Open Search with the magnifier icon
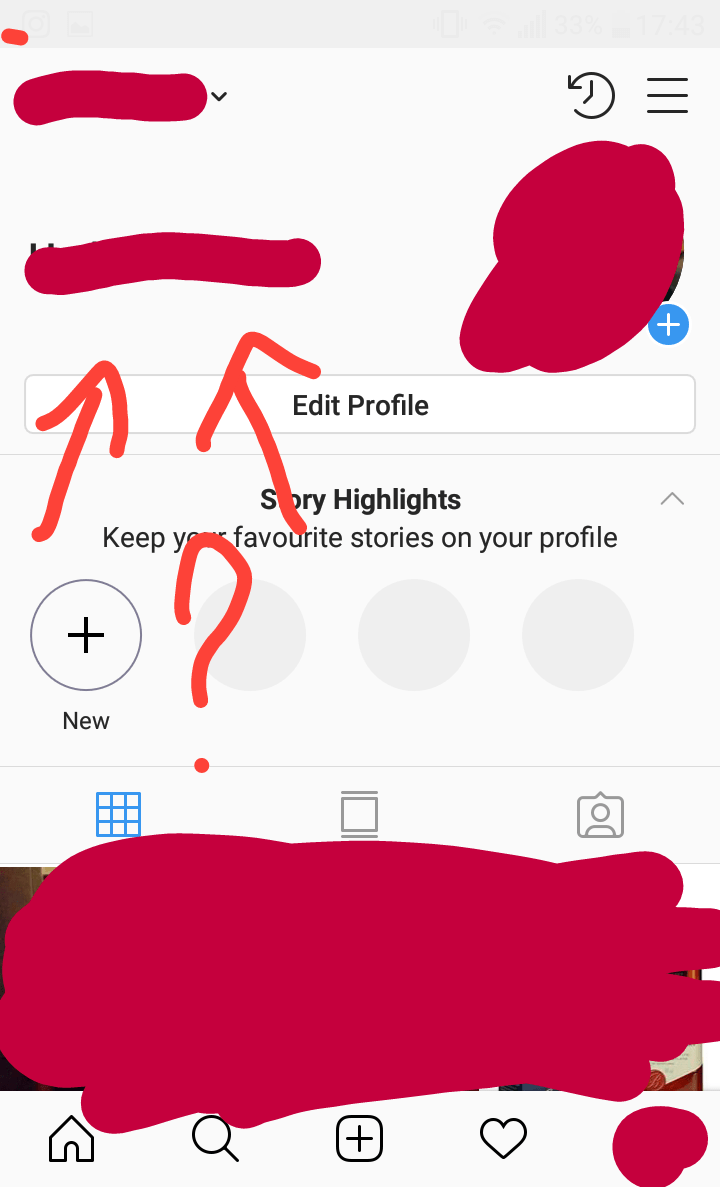Image resolution: width=720 pixels, height=1187 pixels. pos(215,1138)
